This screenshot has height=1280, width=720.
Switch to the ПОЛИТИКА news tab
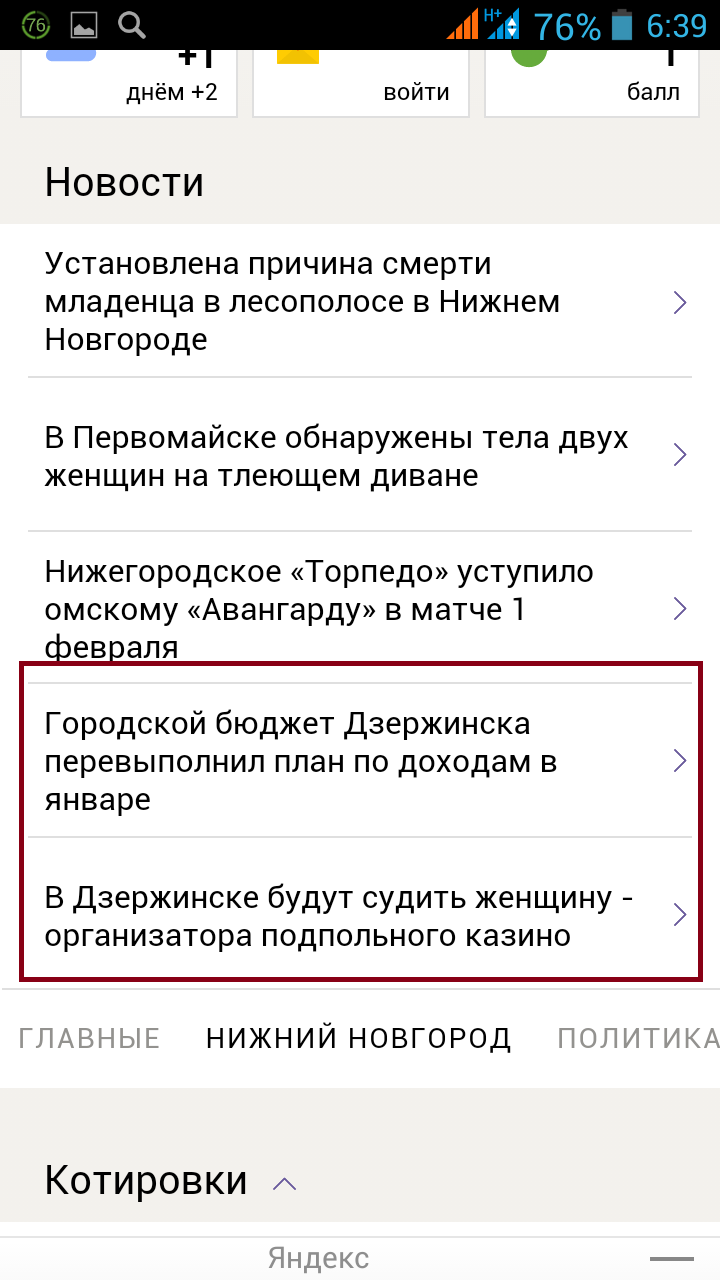(x=638, y=1038)
